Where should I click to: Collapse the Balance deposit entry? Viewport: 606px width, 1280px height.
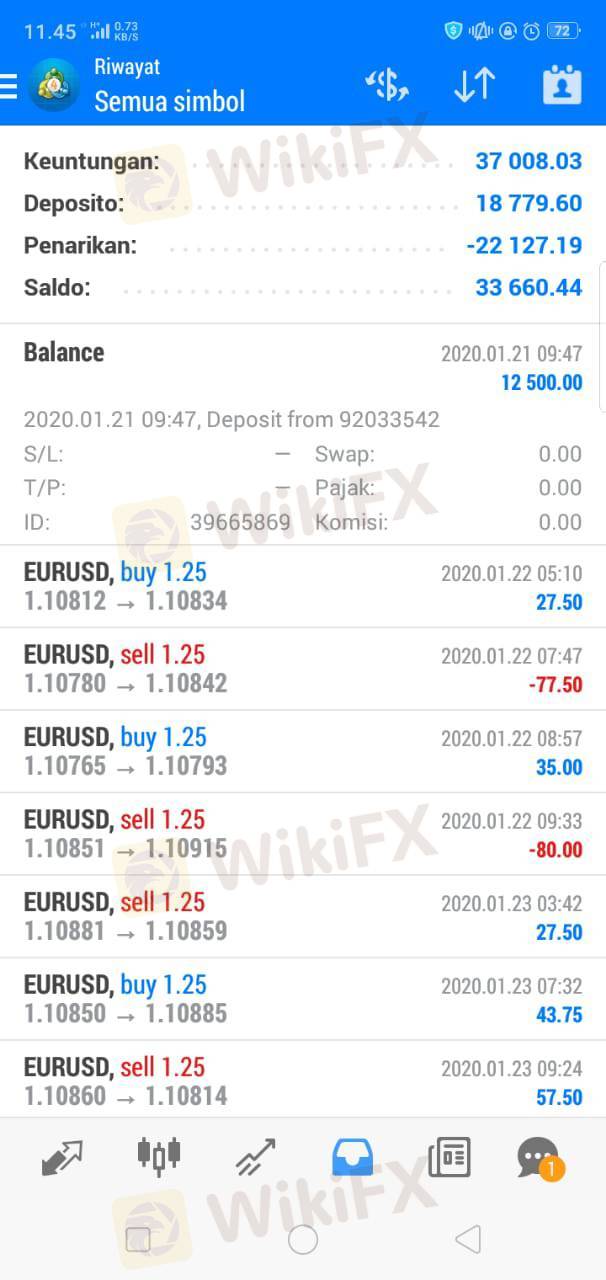coord(302,367)
